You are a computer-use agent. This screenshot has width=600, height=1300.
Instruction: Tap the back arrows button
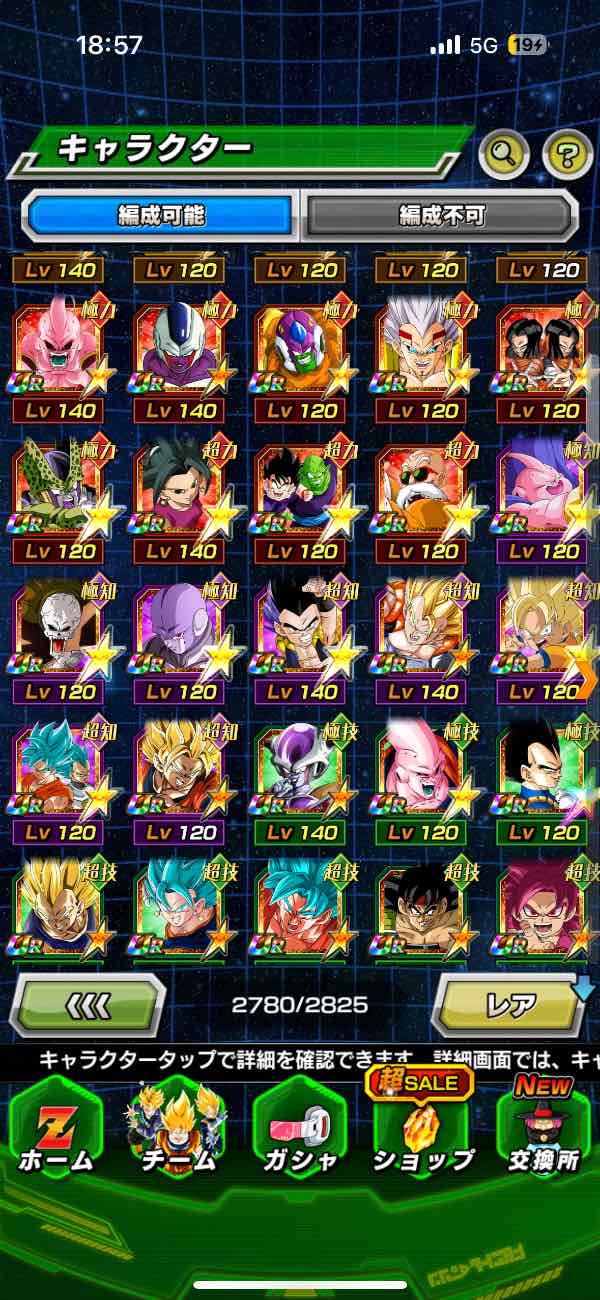[x=88, y=1004]
